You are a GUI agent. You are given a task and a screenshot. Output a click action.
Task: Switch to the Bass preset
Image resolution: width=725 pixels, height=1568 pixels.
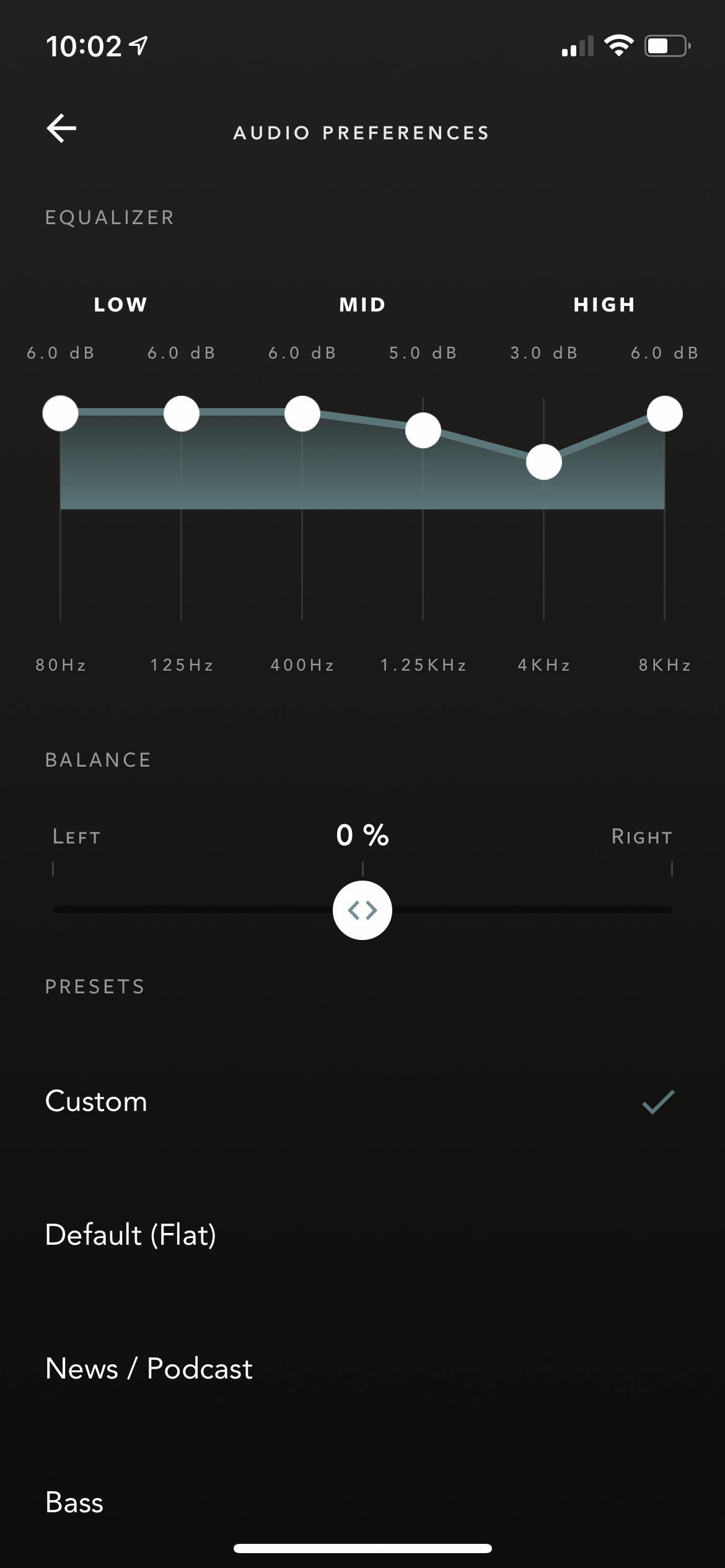point(74,1502)
